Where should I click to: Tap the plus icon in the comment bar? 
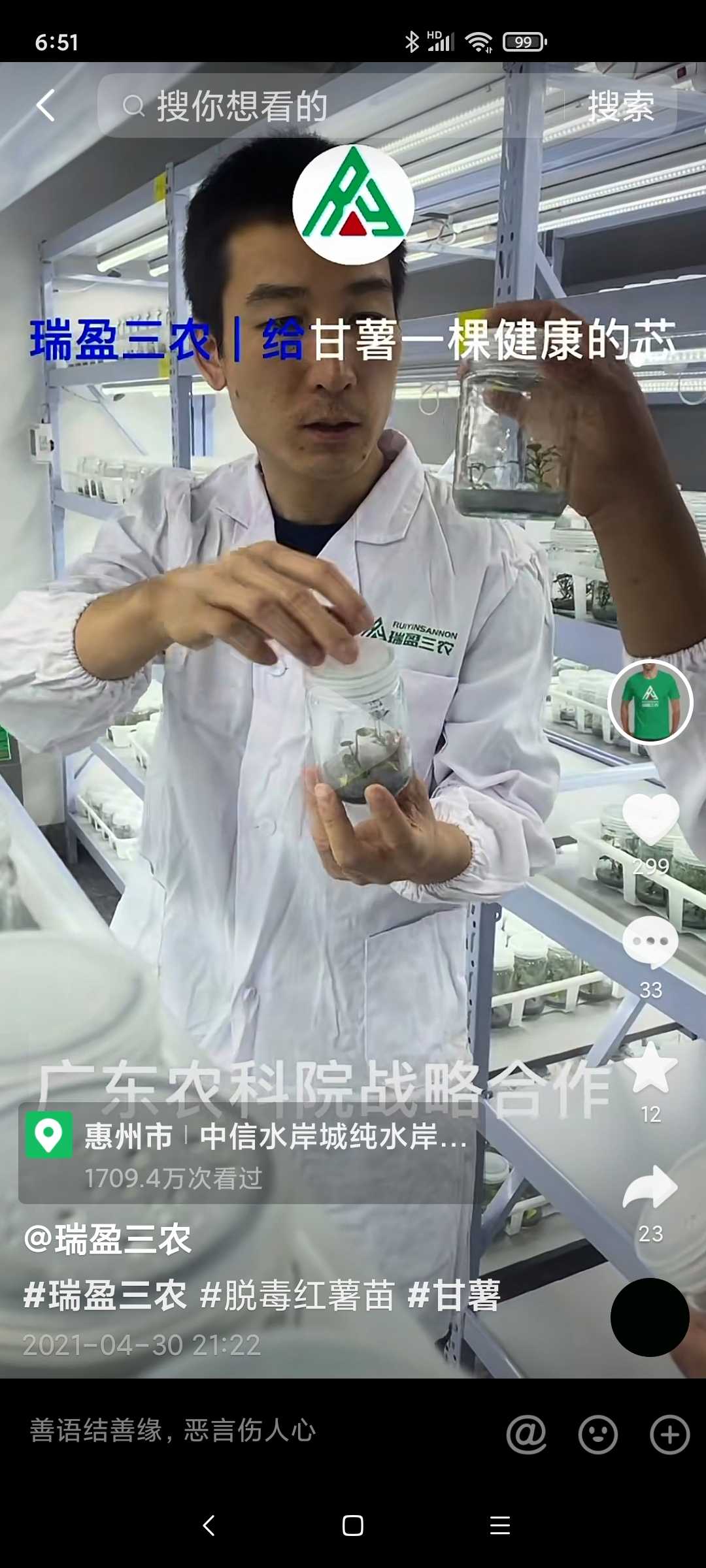669,1435
